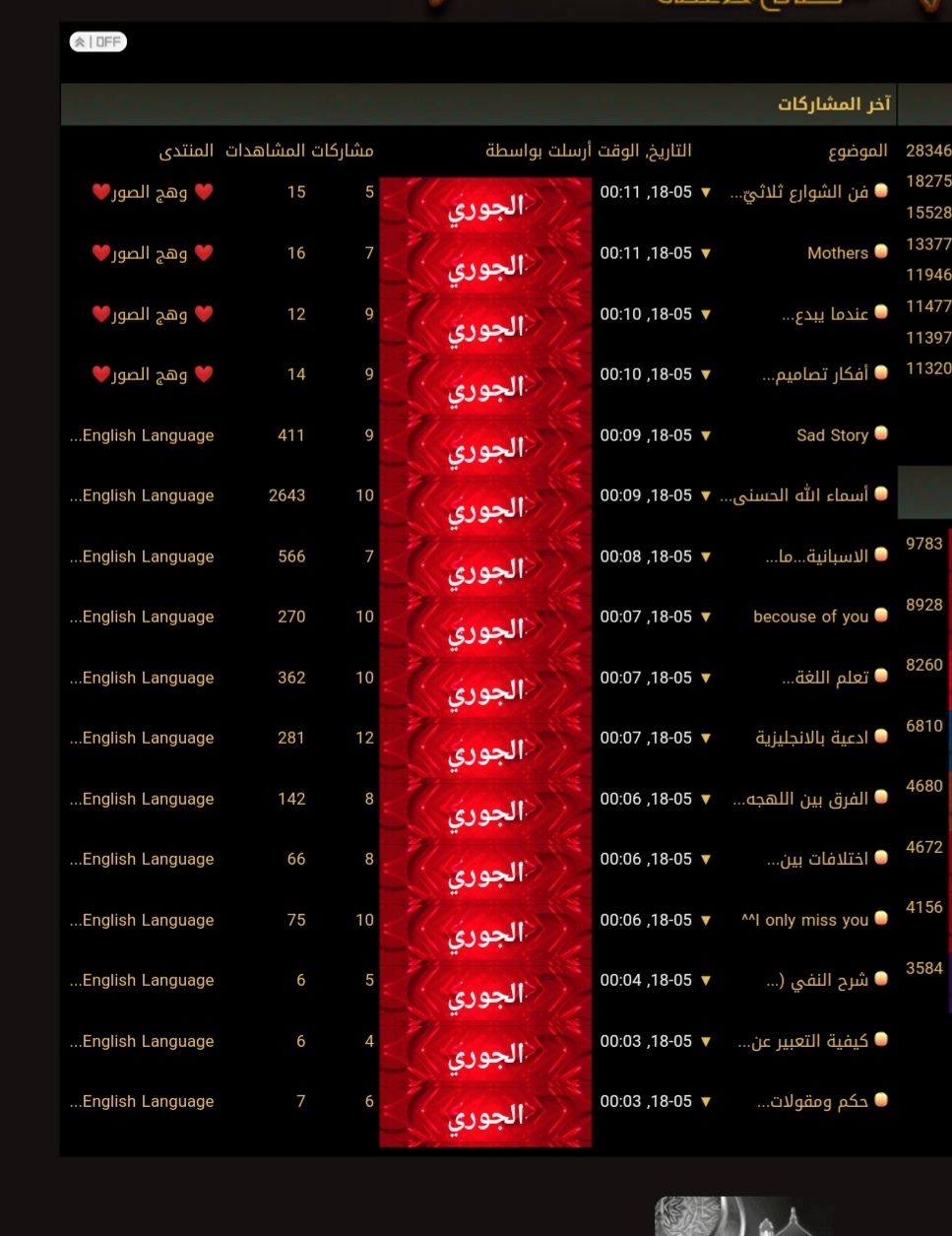Open 'English Language' forum in 'Sad Story' row
Viewport: 952px width, 1236px height.
[x=143, y=435]
